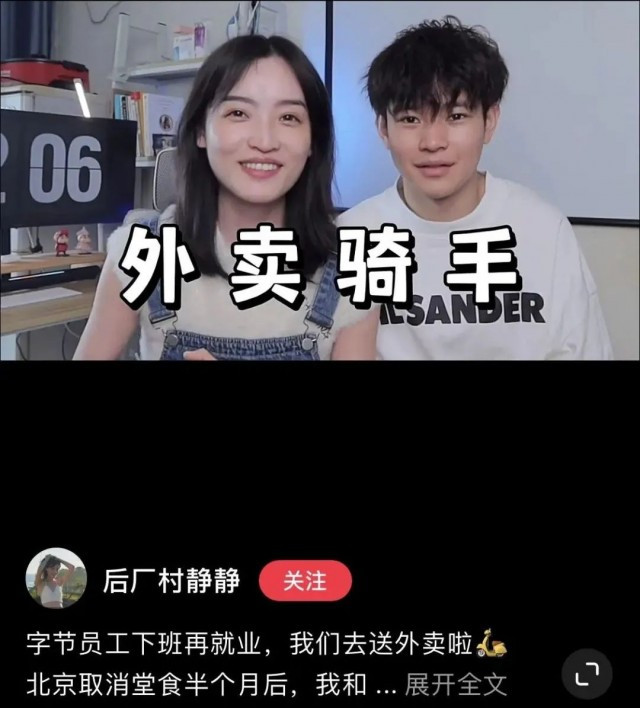
Task: Open the username 后厂村静静
Action: [x=171, y=581]
